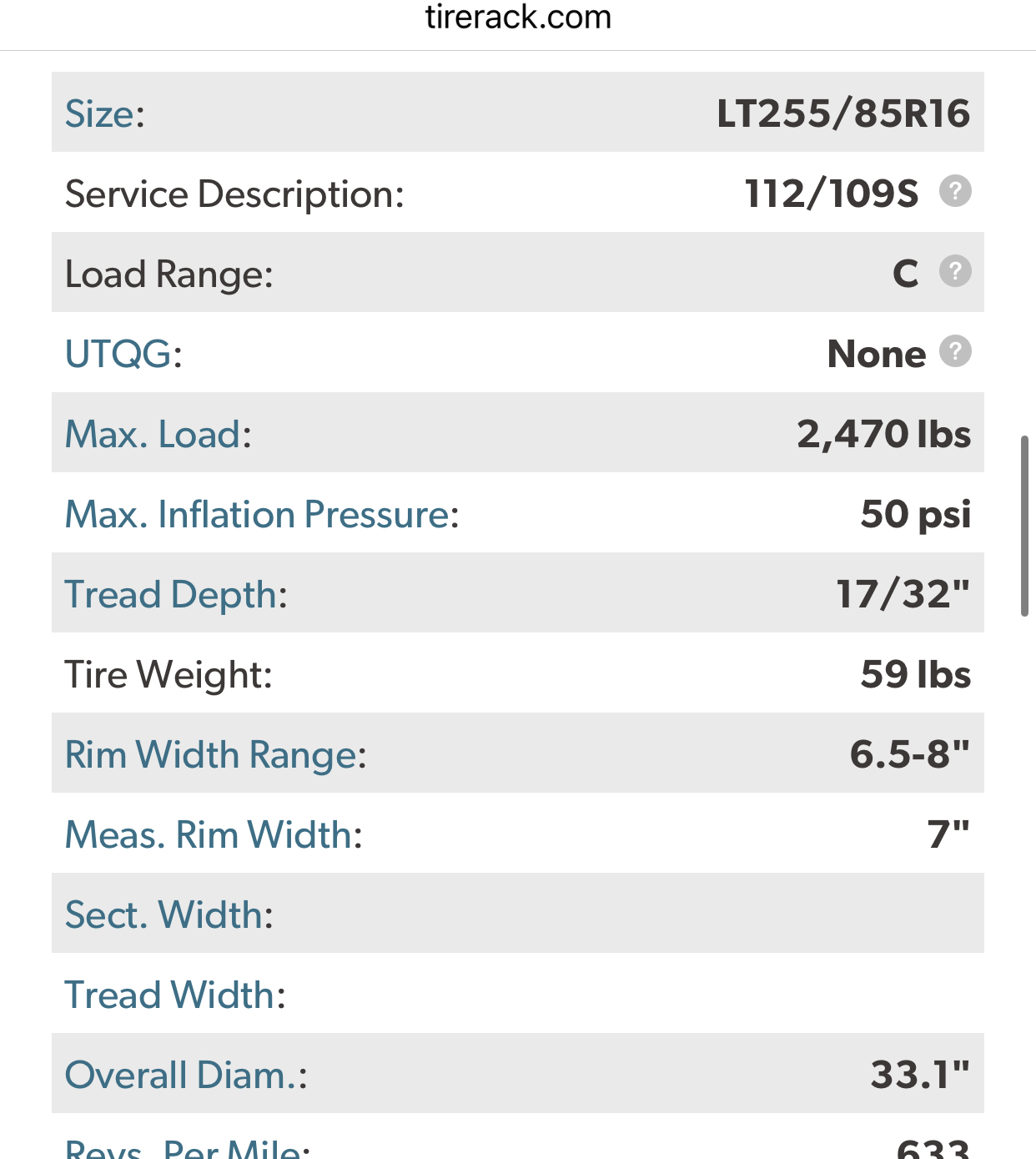Open the Max. Inflation Pressure link
Image resolution: width=1036 pixels, height=1159 pixels.
[x=258, y=514]
